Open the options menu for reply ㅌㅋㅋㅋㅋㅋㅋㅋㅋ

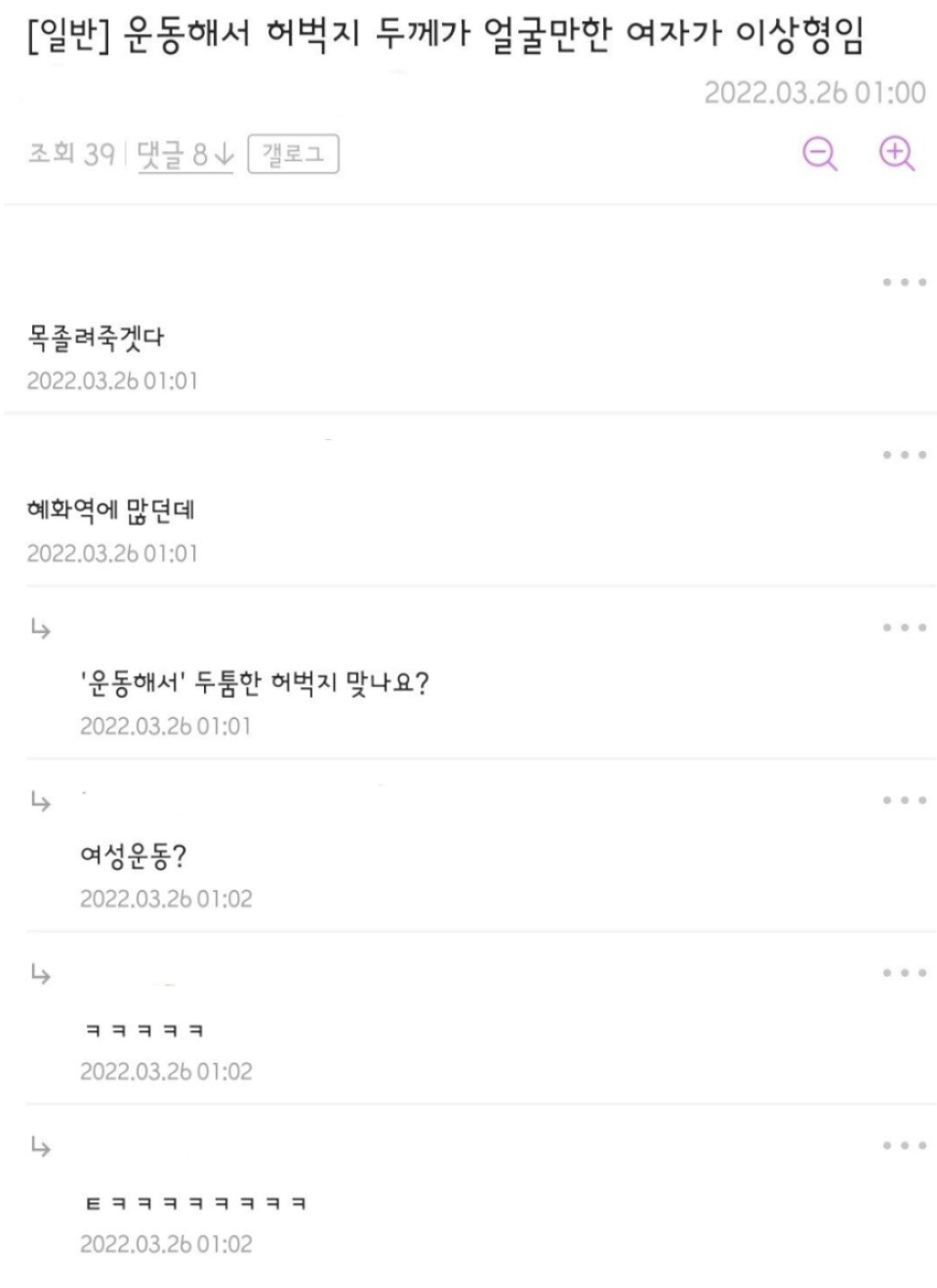pos(904,1147)
